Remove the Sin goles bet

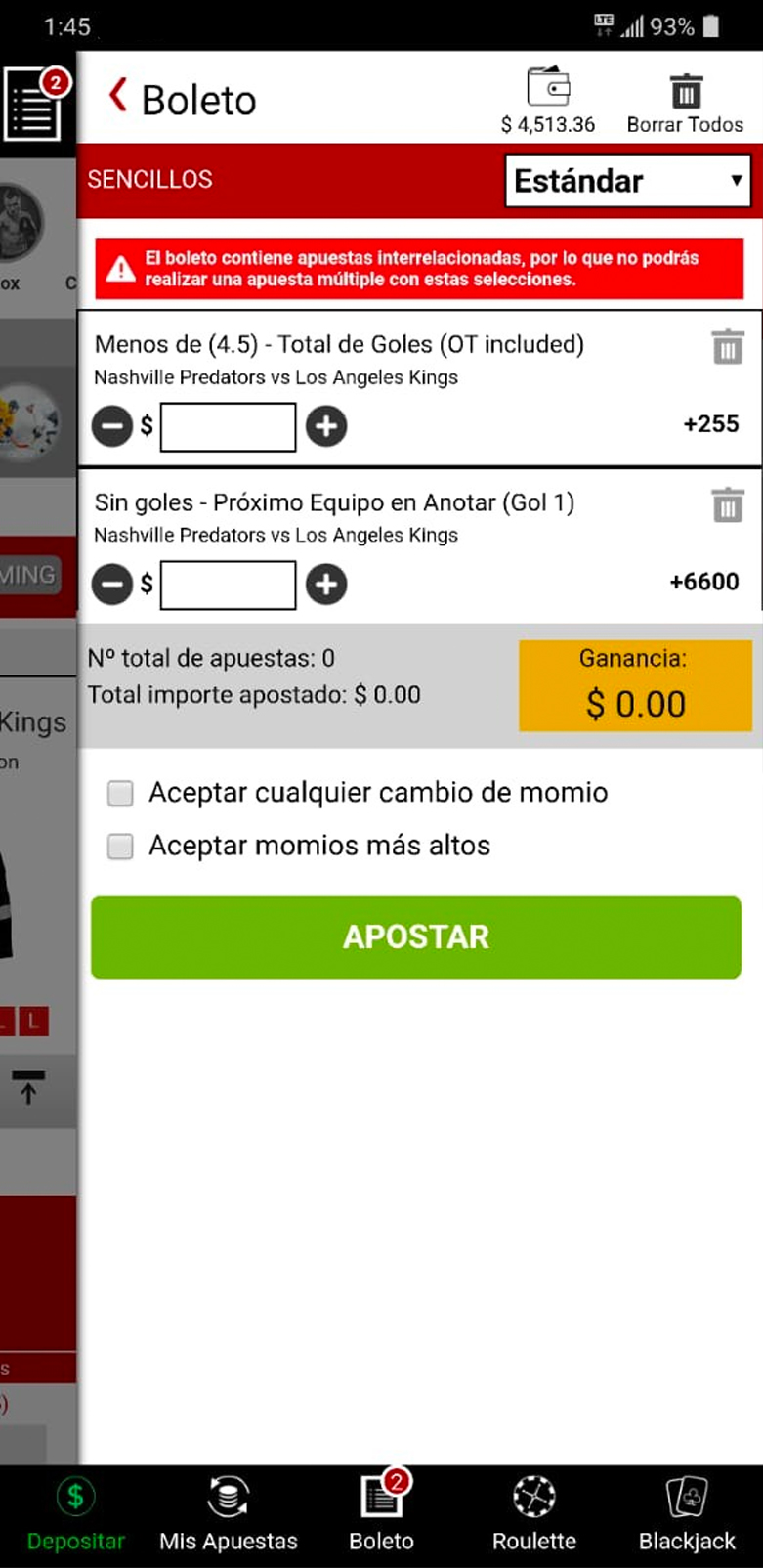[728, 504]
